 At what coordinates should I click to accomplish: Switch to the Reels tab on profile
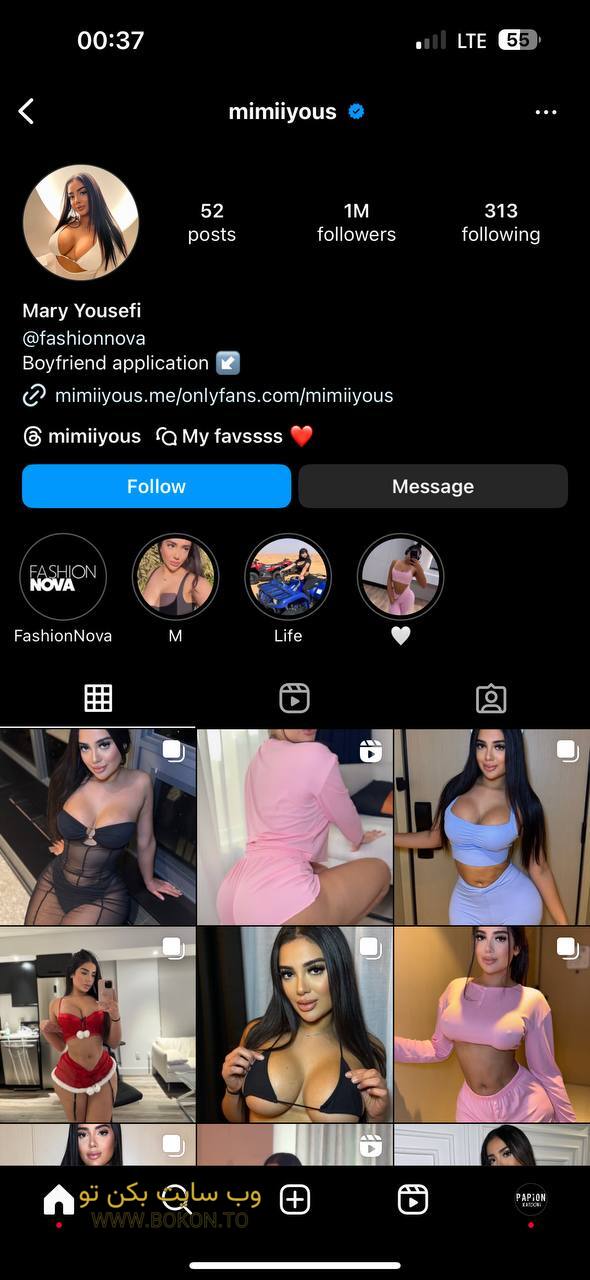[x=294, y=698]
